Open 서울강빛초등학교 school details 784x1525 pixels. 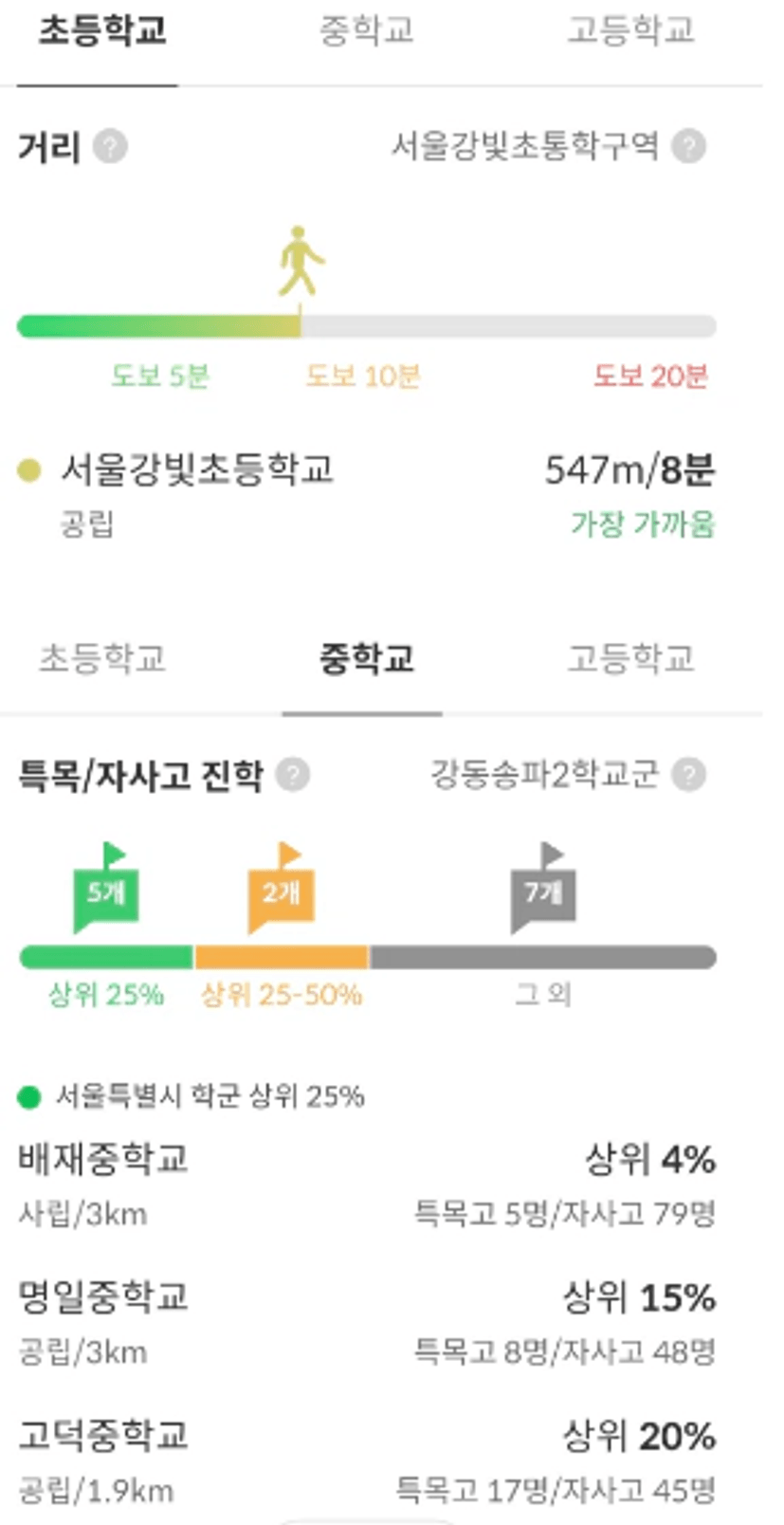[366, 494]
